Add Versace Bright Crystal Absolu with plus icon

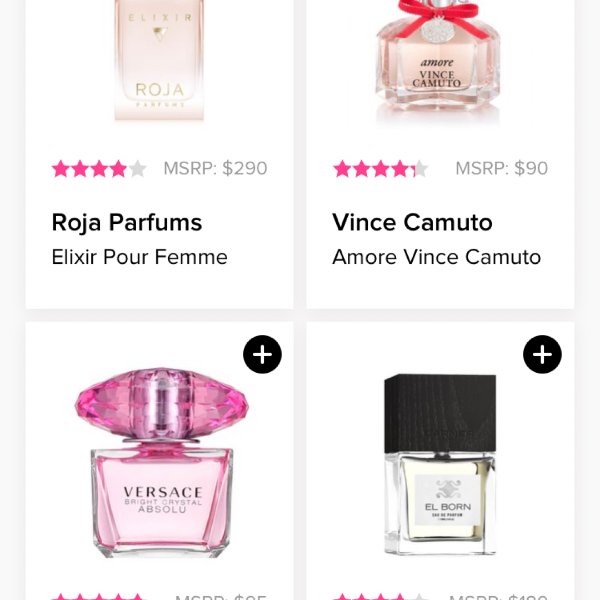[262, 354]
